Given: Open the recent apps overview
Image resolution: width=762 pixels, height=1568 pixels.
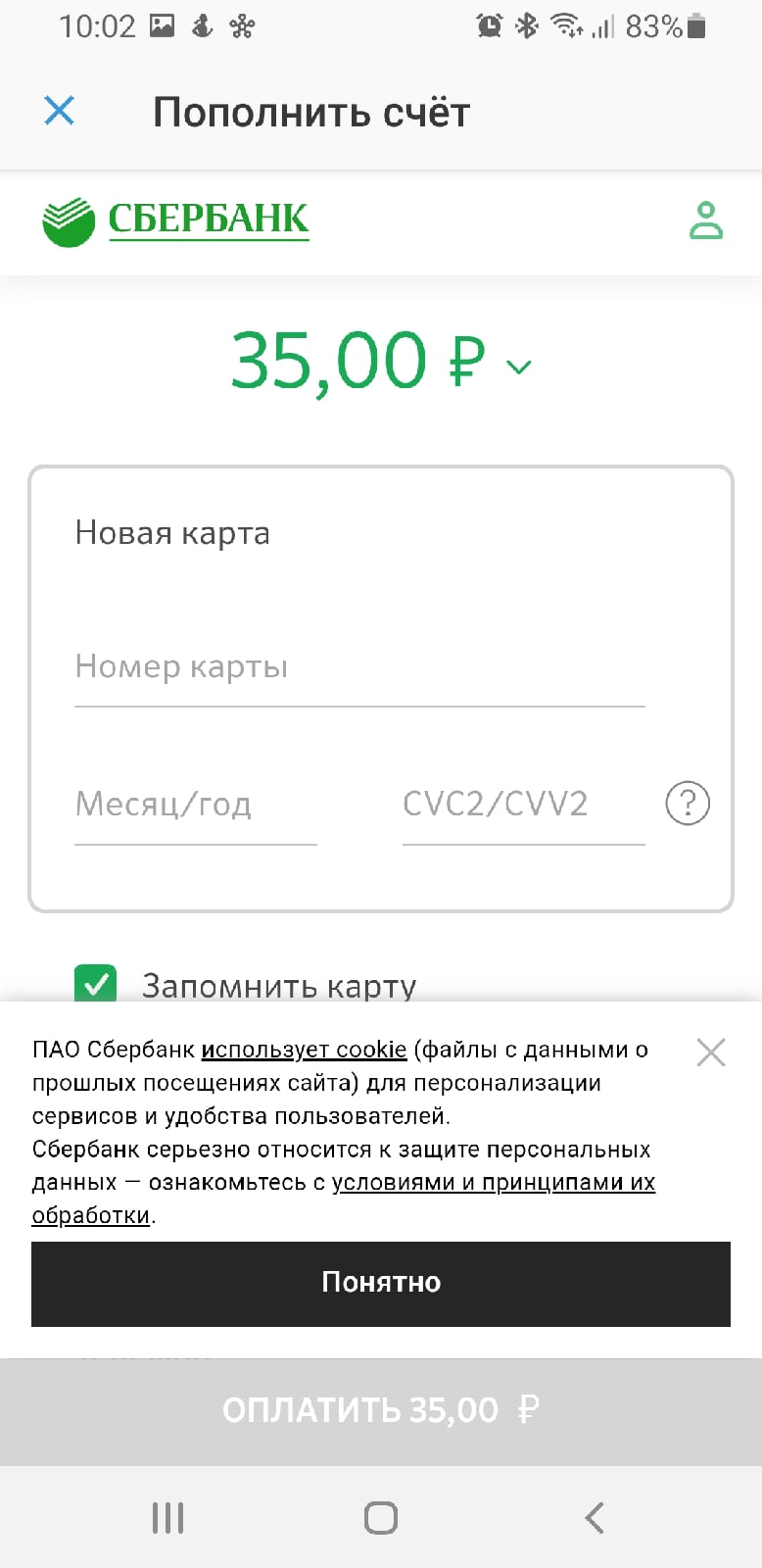Looking at the screenshot, I should click(x=167, y=1518).
